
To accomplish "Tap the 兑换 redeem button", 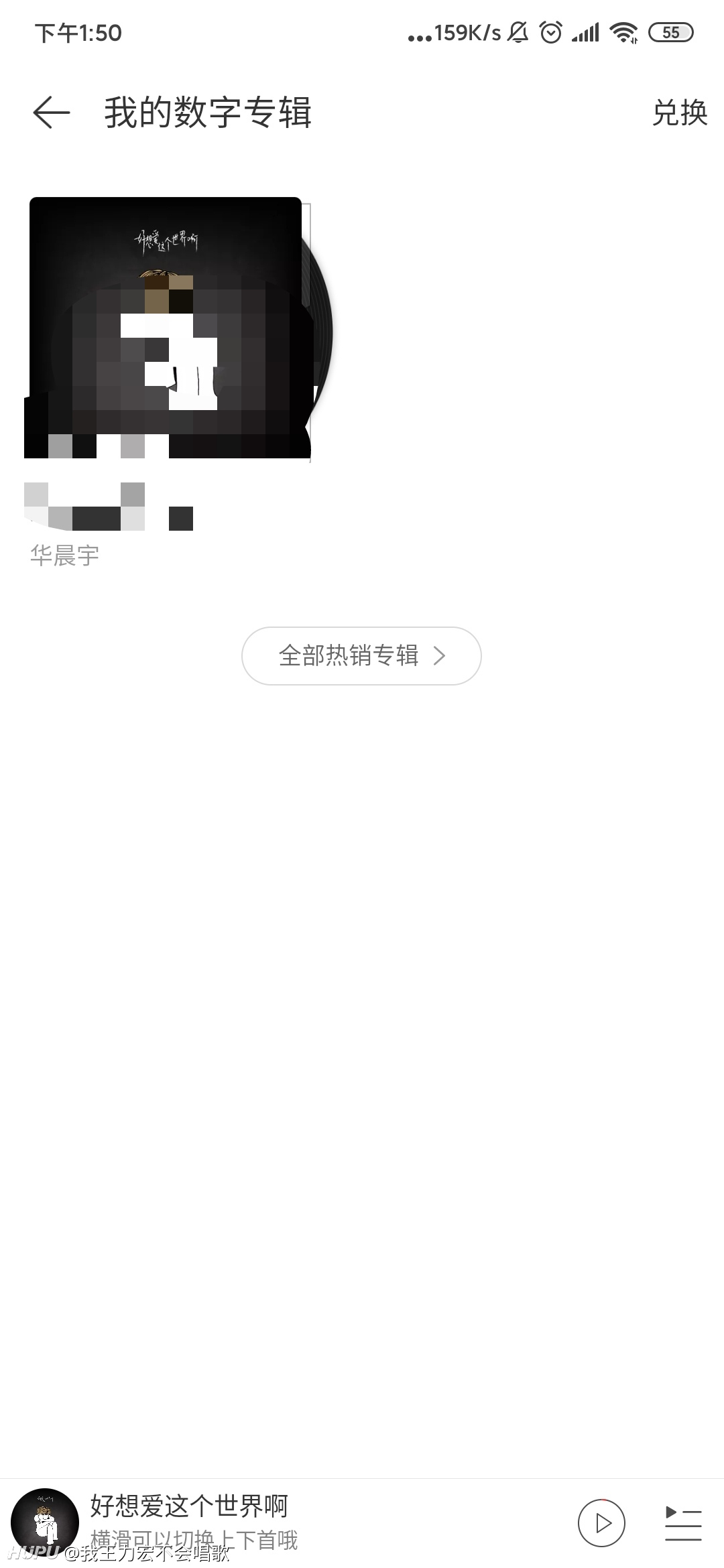I will 680,113.
